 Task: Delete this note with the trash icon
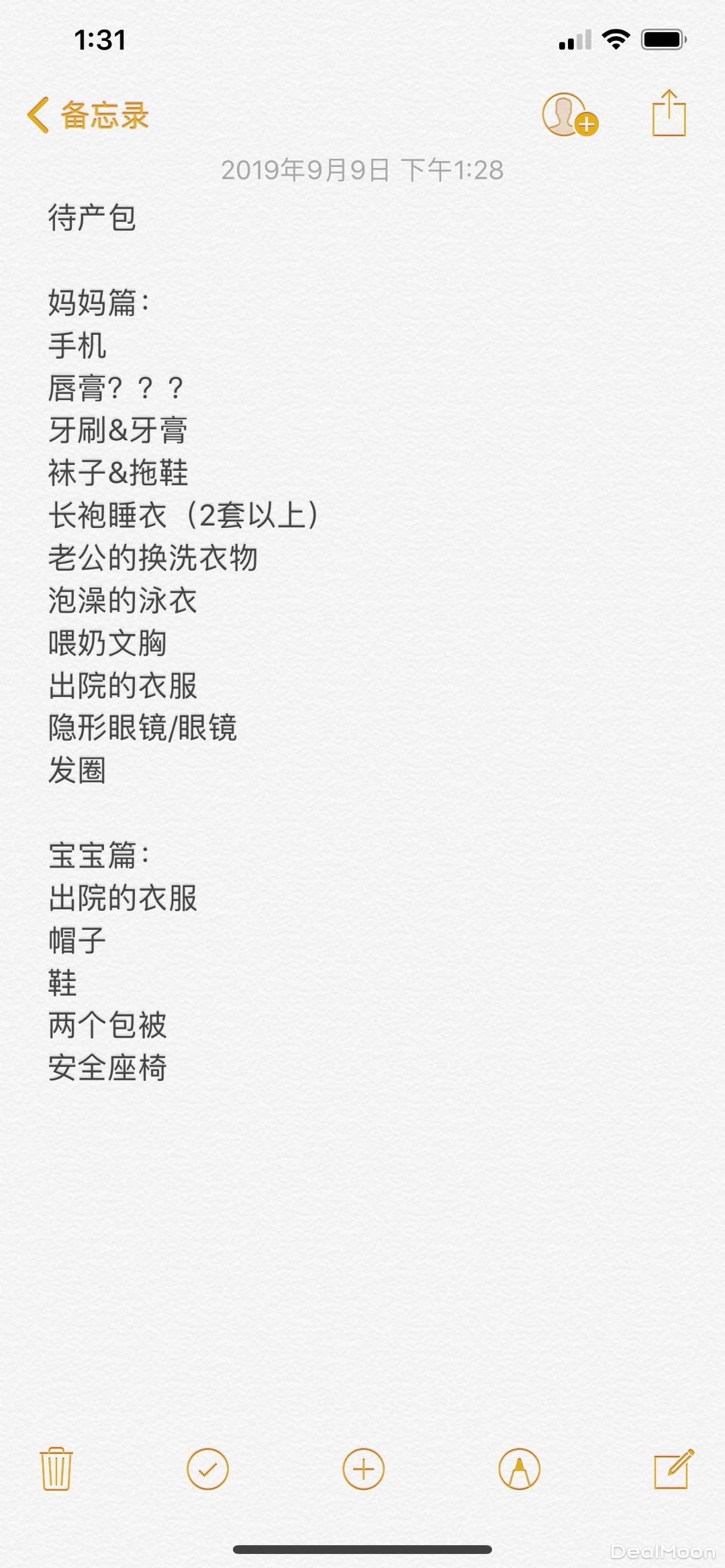point(56,1469)
